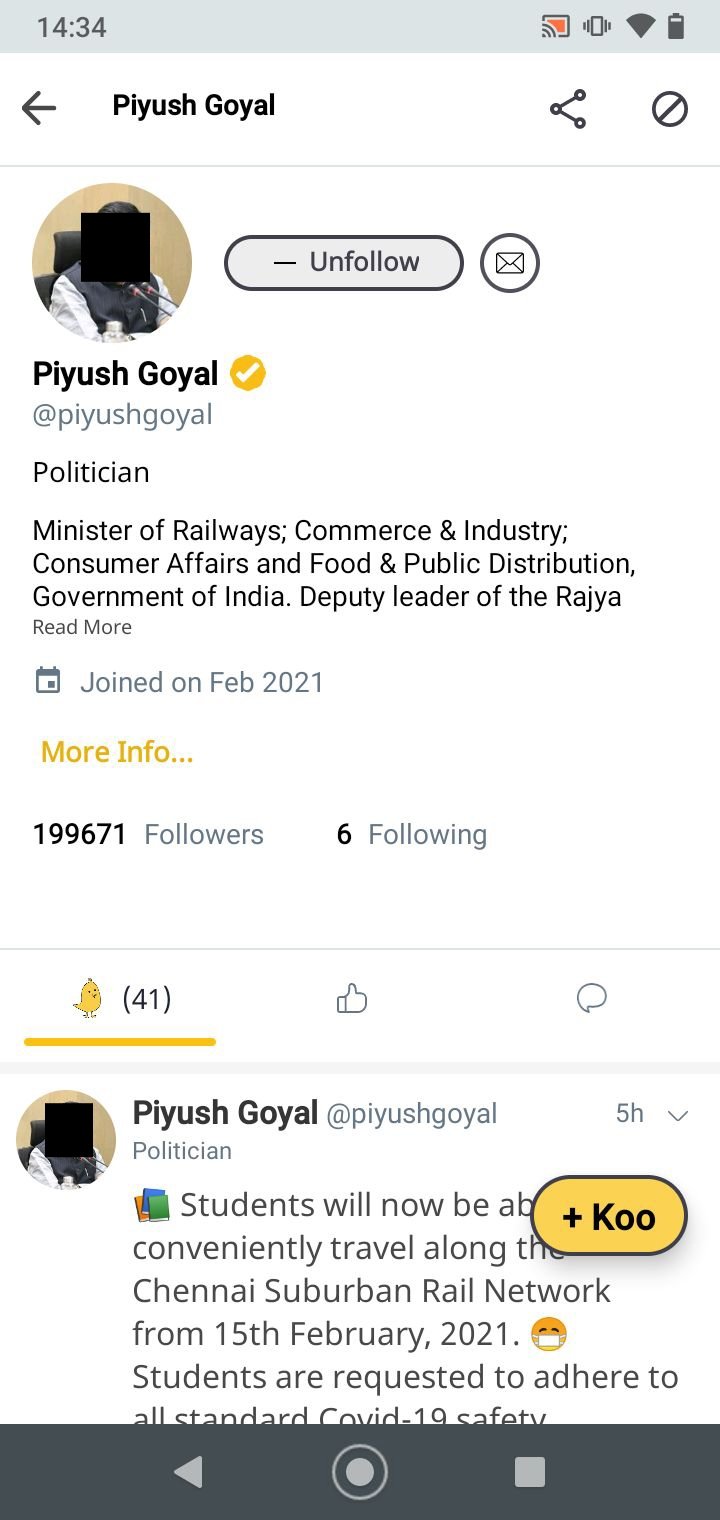Go back using the top arrow
The image size is (720, 1520).
click(39, 108)
